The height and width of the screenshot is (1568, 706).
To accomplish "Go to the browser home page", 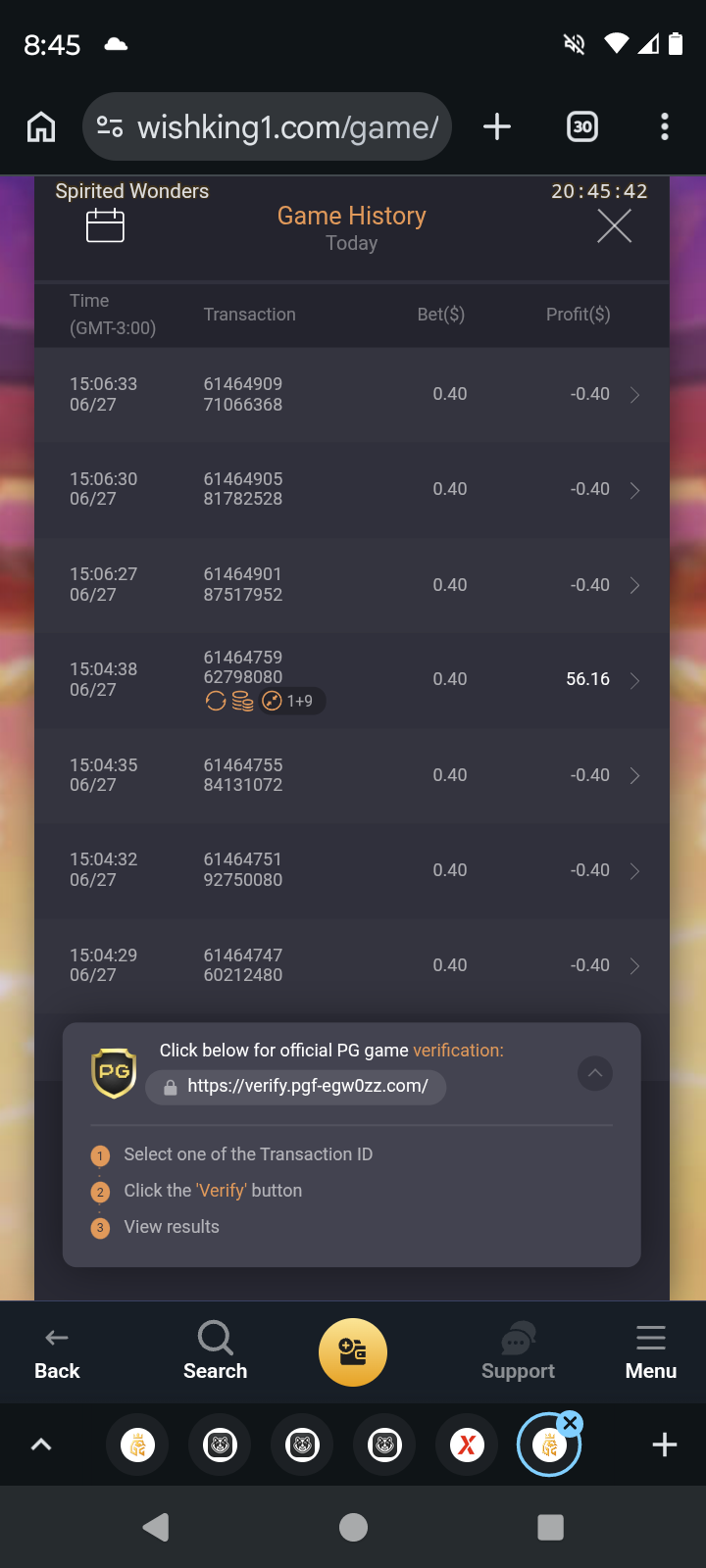I will pyautogui.click(x=41, y=126).
